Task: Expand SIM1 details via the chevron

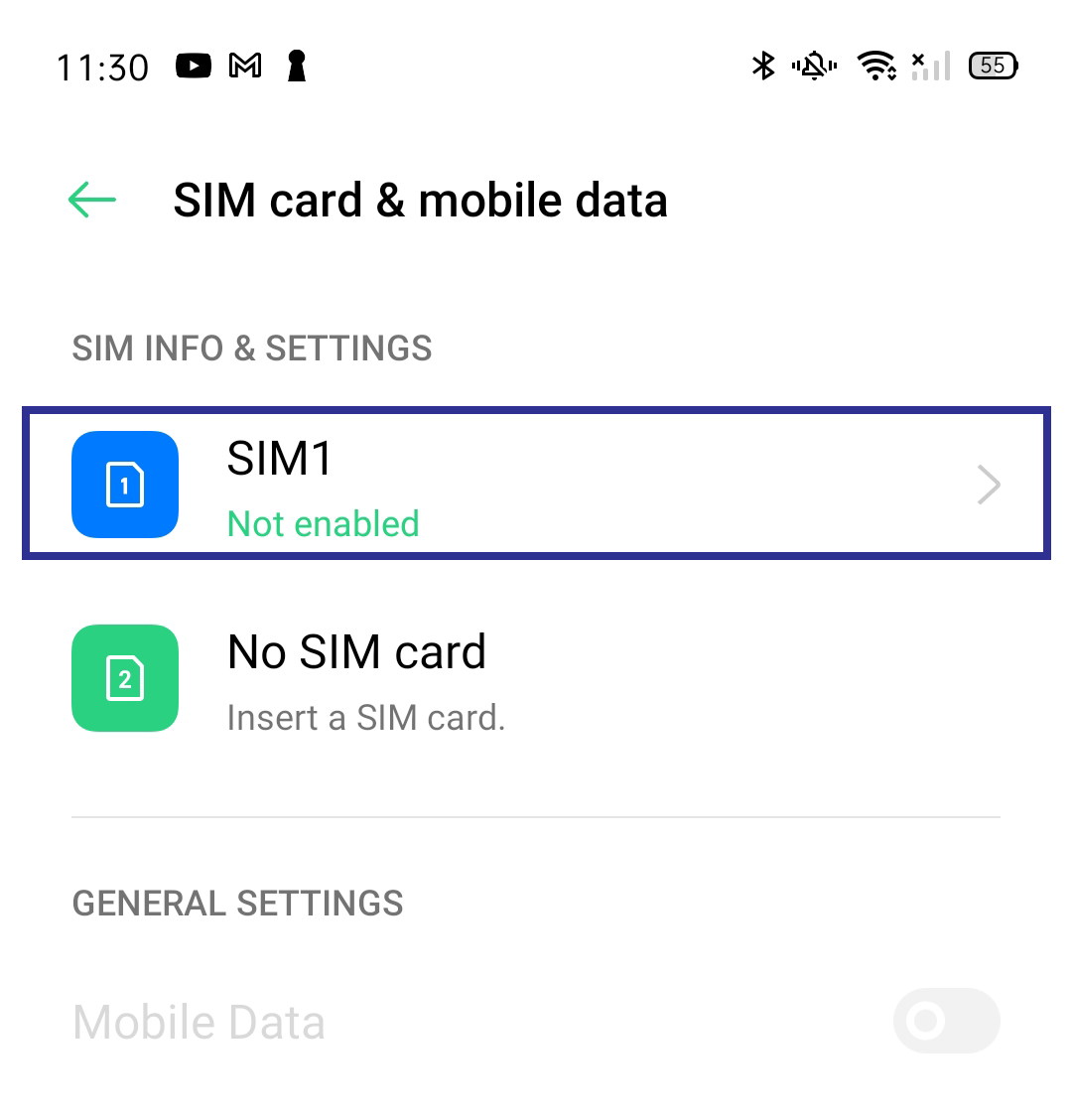Action: click(x=989, y=485)
